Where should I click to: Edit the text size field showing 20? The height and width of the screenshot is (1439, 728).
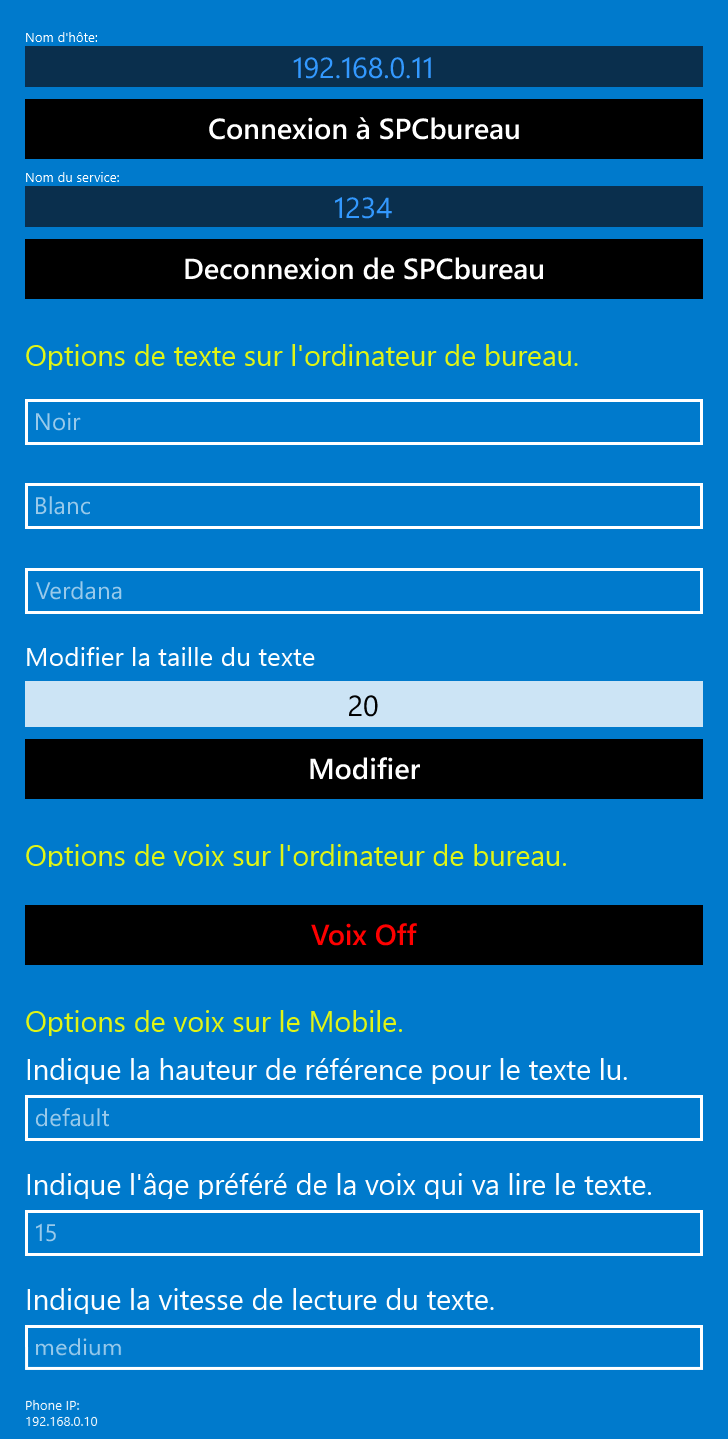pyautogui.click(x=364, y=705)
